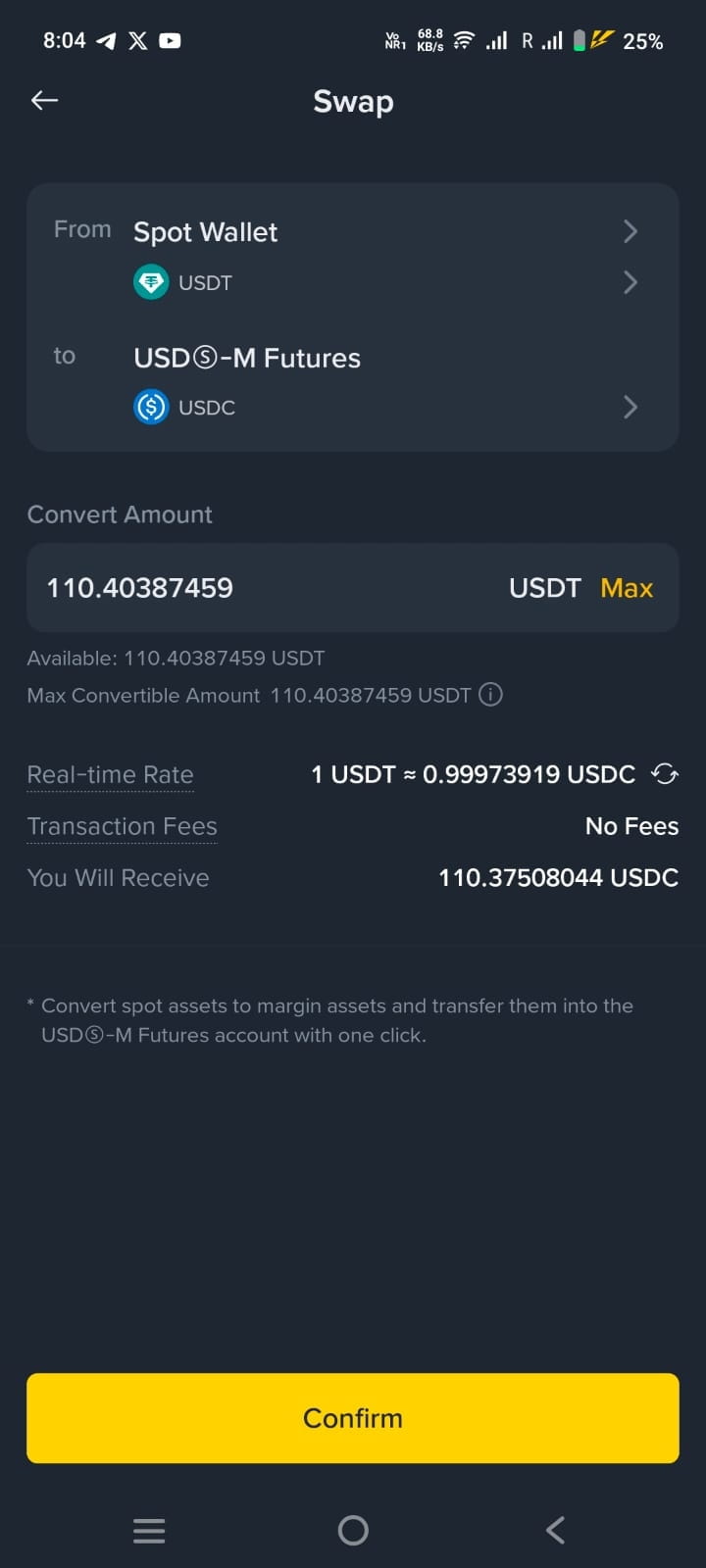Go to the phone's home screen

[353, 1530]
